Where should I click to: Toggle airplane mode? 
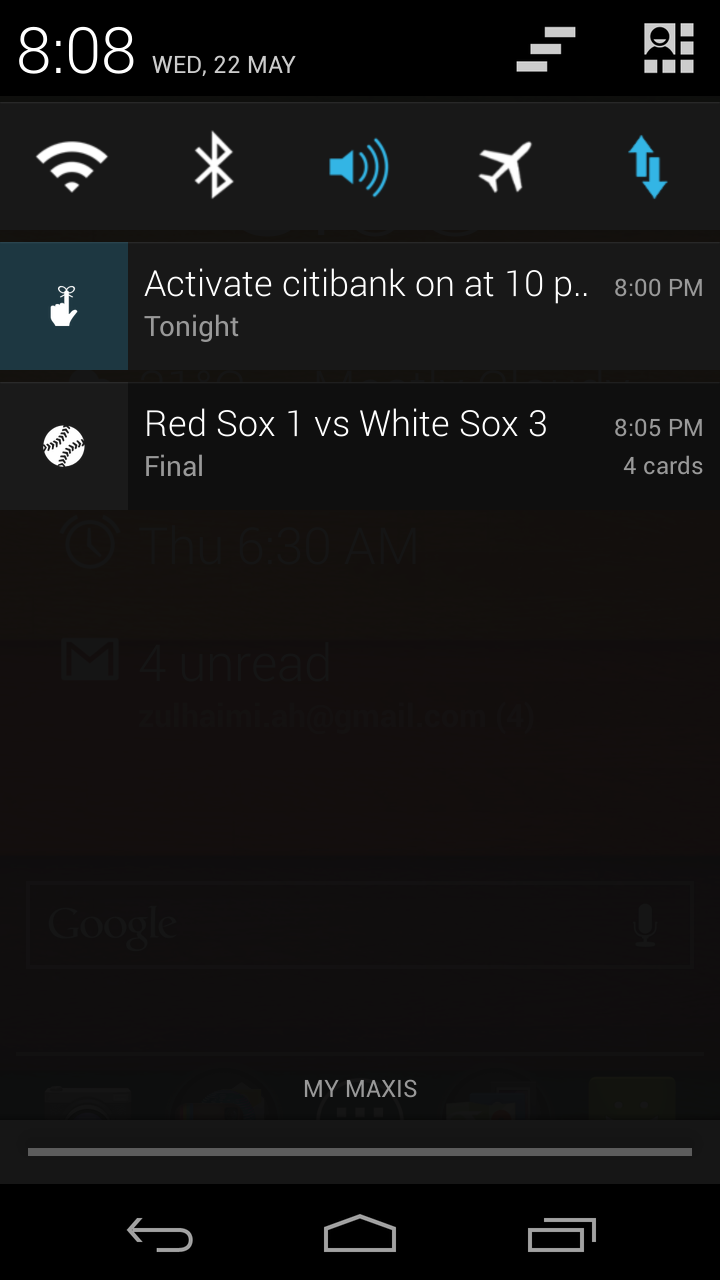point(504,166)
